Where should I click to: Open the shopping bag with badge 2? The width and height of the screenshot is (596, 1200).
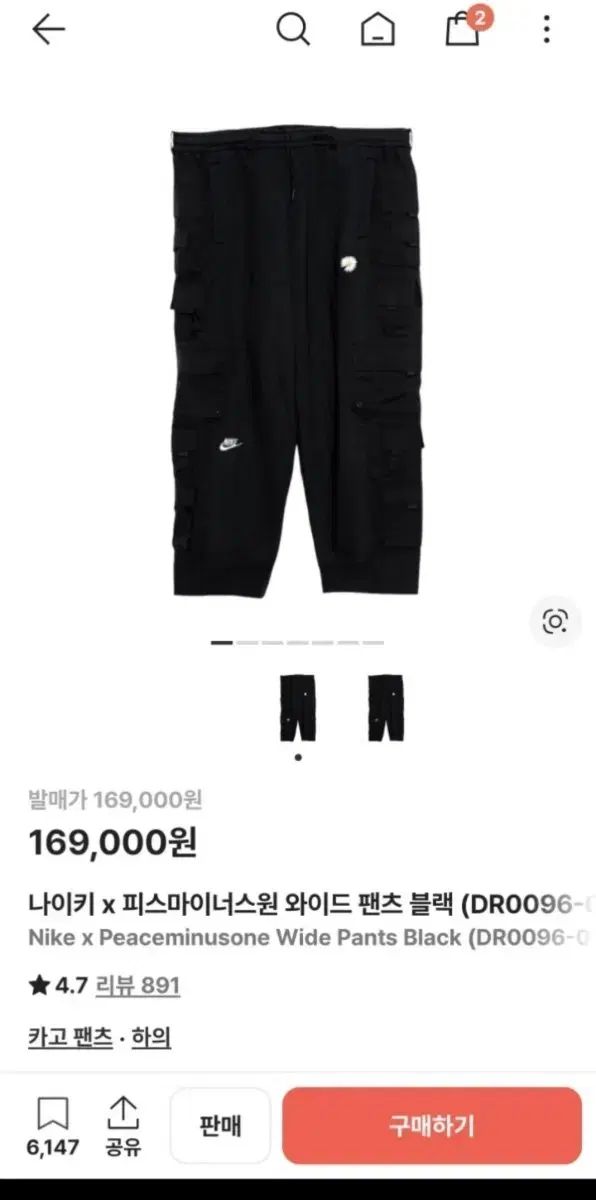coord(465,28)
